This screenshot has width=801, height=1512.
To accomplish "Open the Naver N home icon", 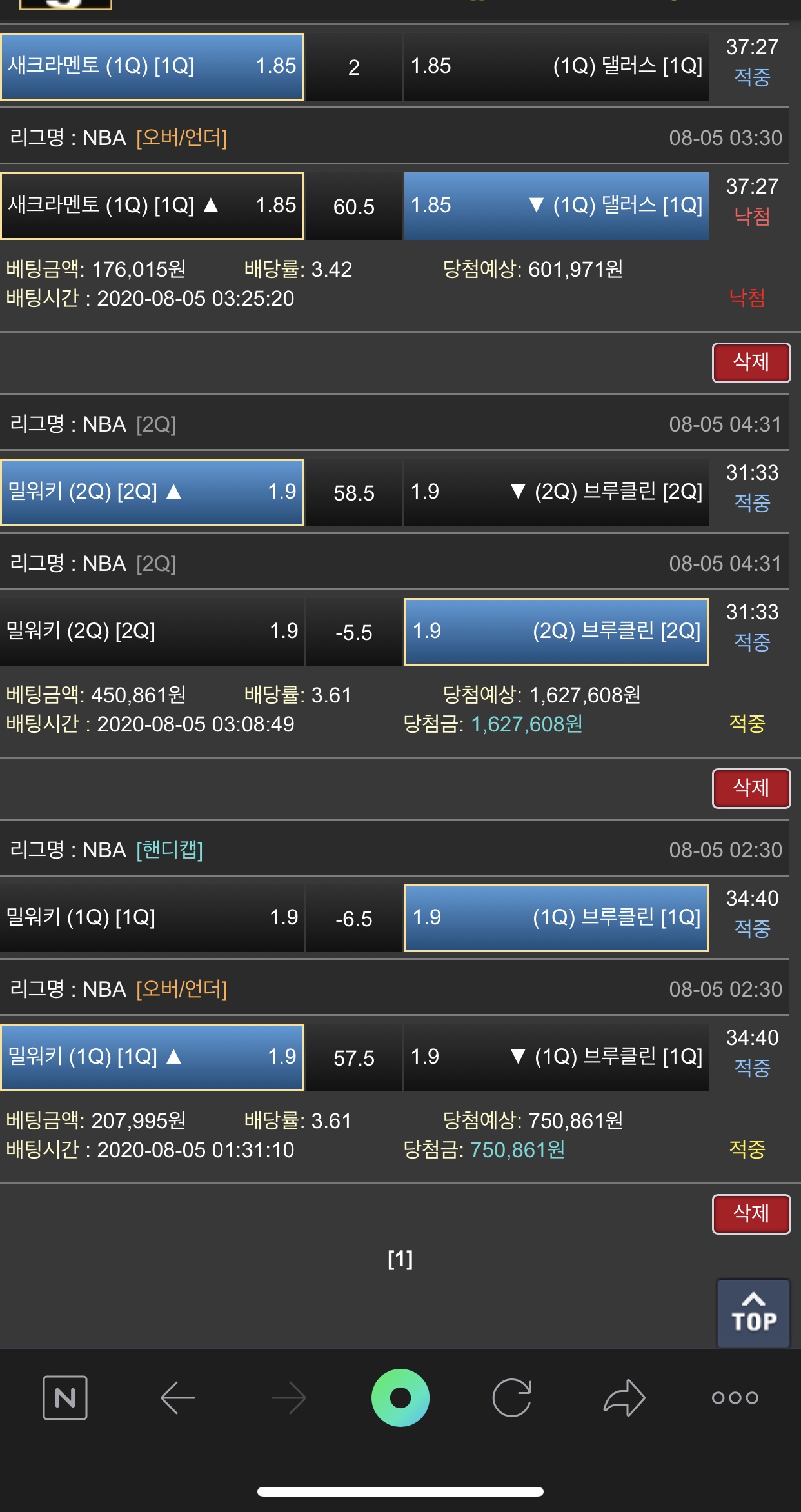I will tap(65, 1398).
